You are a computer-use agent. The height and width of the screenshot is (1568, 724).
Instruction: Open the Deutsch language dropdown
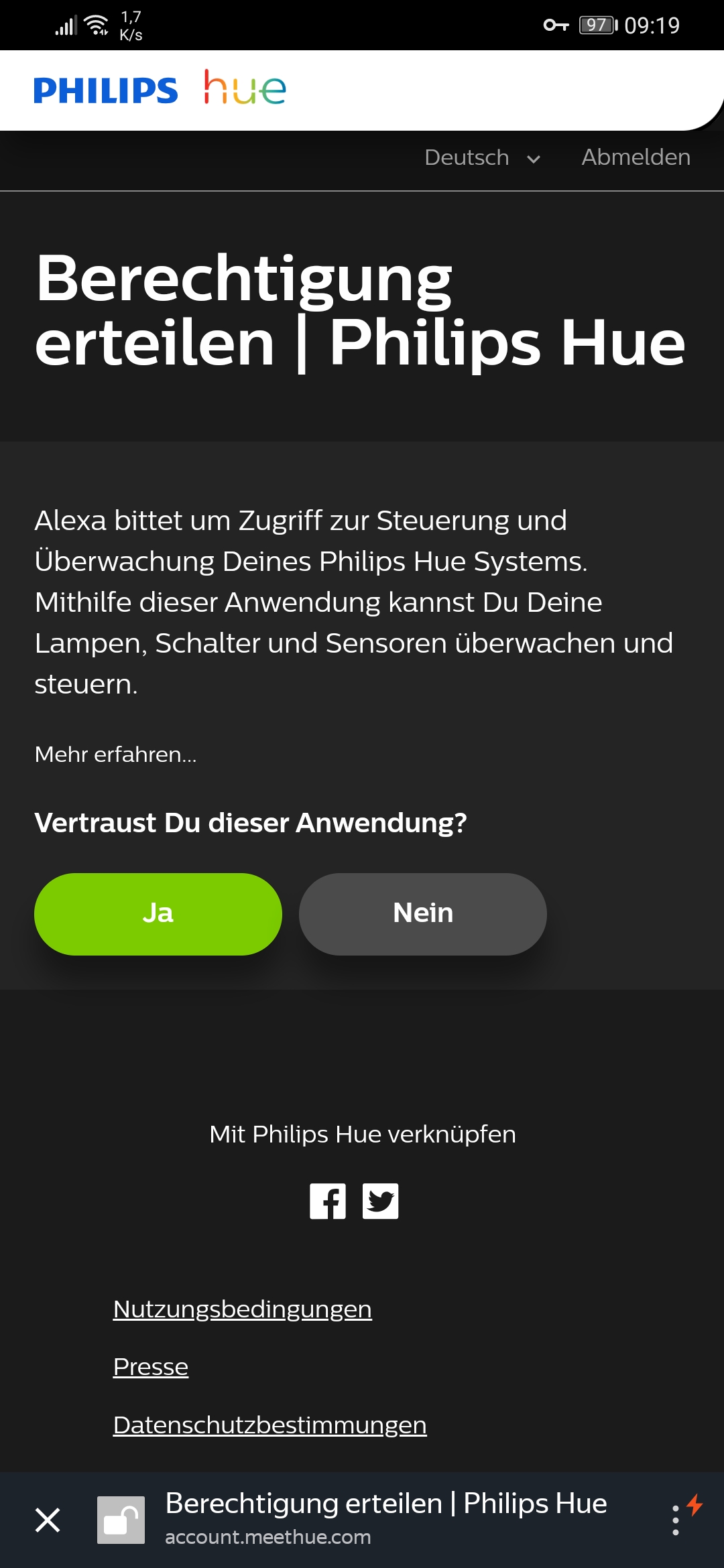[x=483, y=158]
